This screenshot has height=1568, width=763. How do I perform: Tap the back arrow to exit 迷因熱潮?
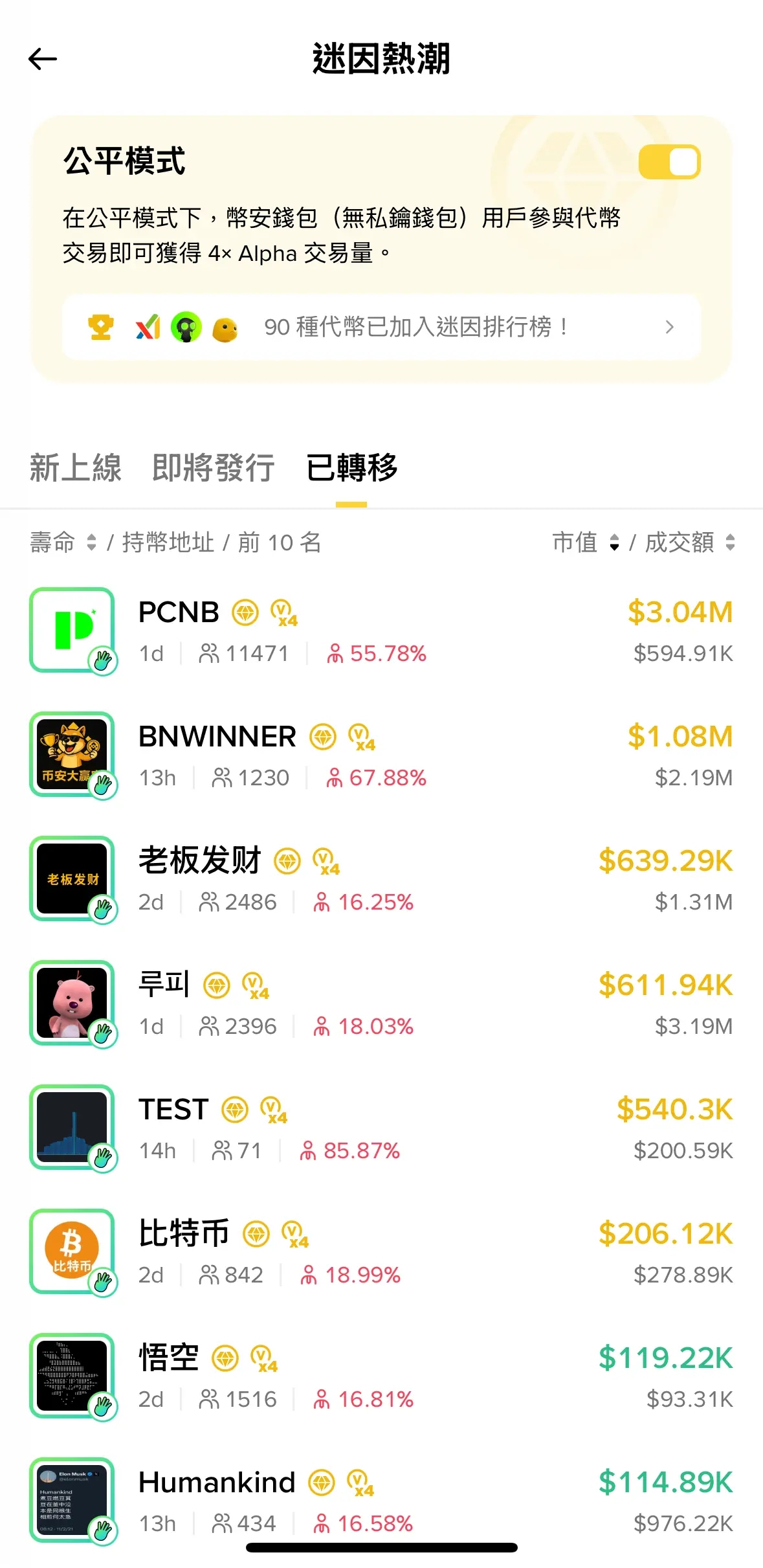tap(43, 59)
